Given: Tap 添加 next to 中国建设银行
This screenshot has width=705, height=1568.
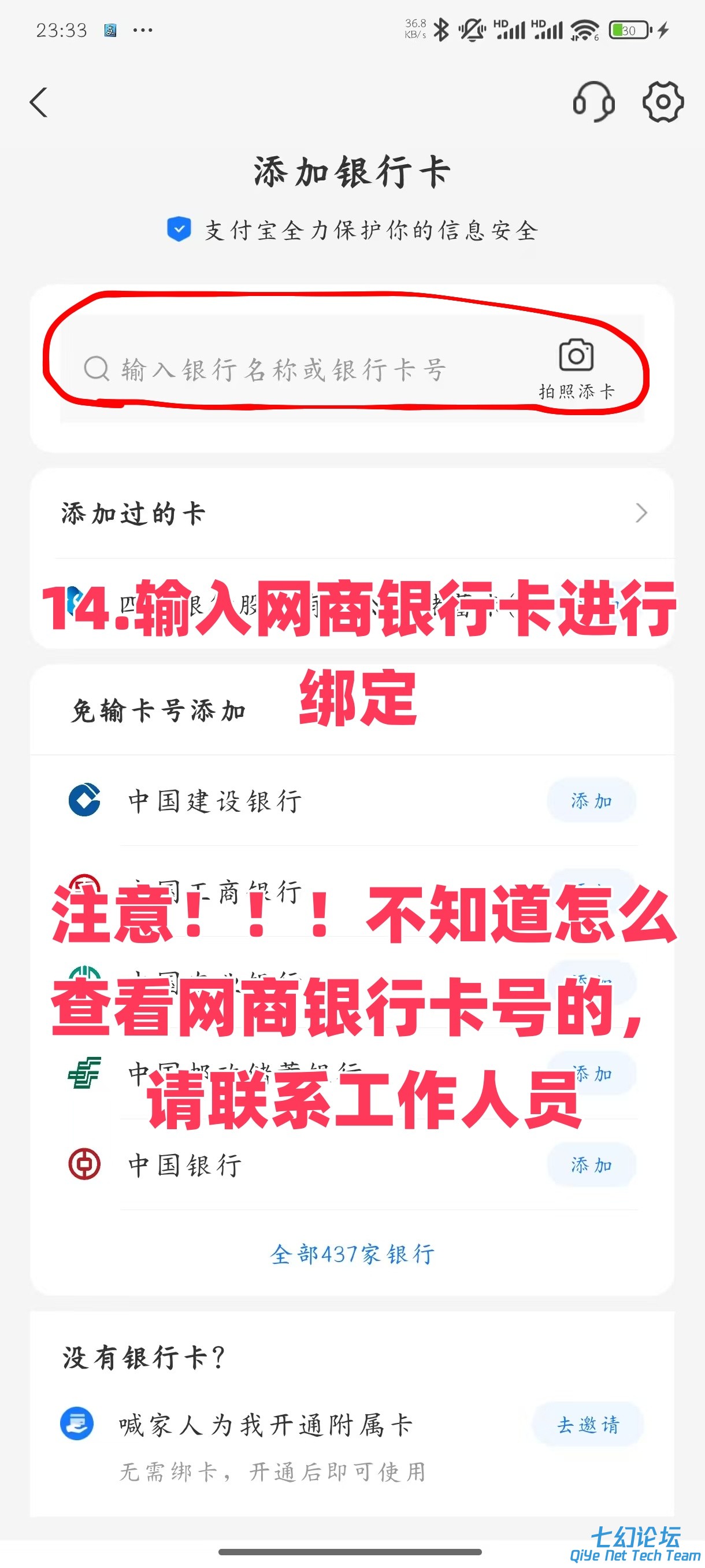Looking at the screenshot, I should pos(591,800).
